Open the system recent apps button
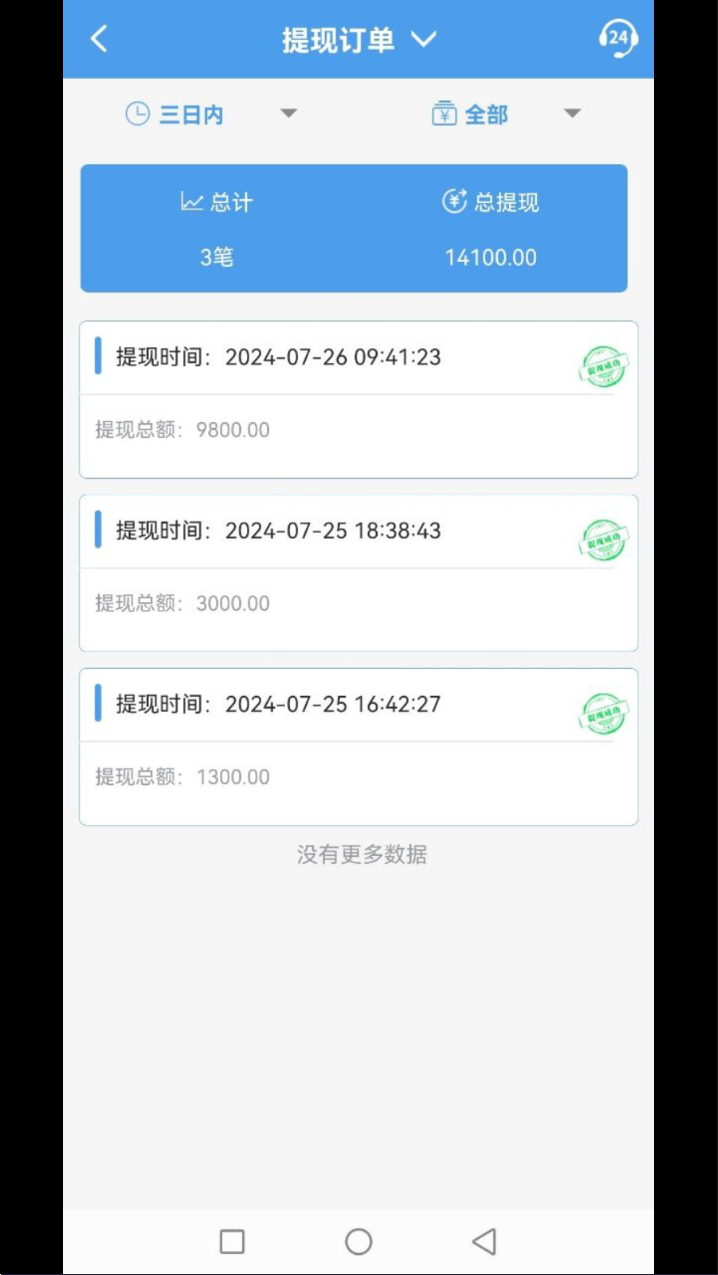This screenshot has width=718, height=1275. click(232, 1241)
